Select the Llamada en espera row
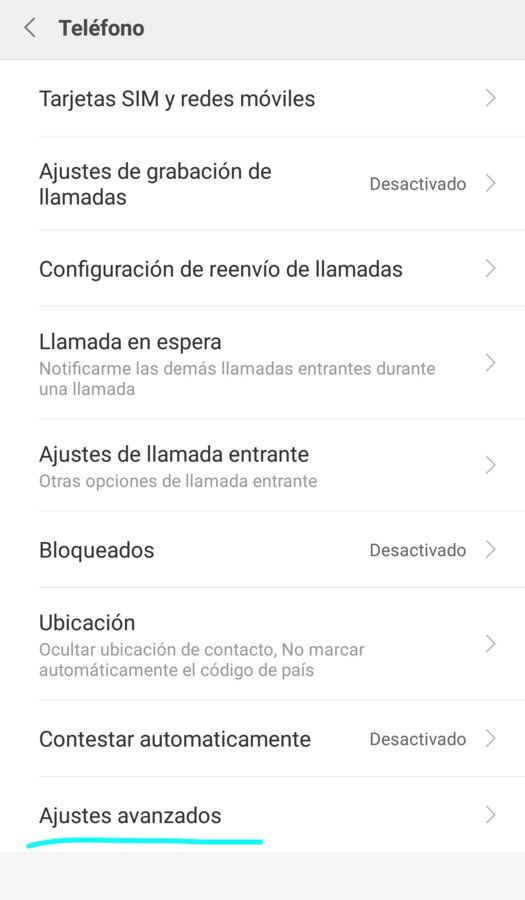This screenshot has width=525, height=900. (x=262, y=363)
